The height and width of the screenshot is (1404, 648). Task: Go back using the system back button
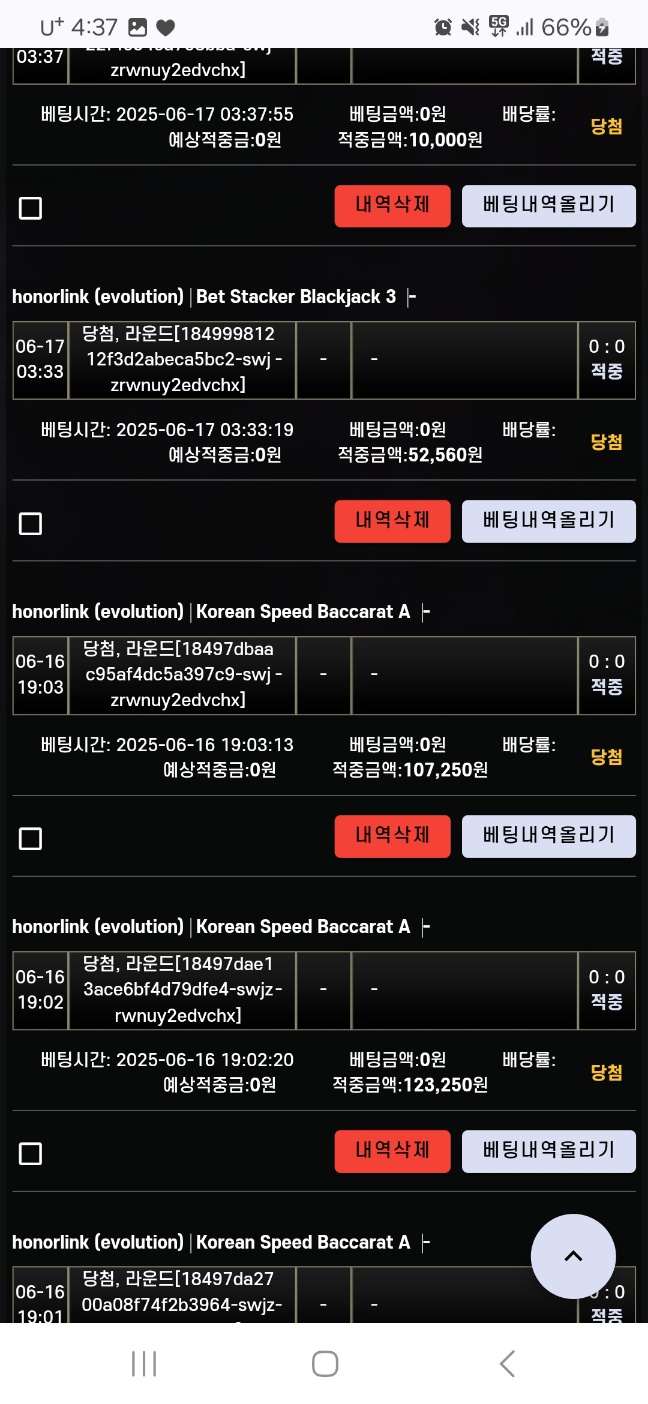coord(507,1363)
